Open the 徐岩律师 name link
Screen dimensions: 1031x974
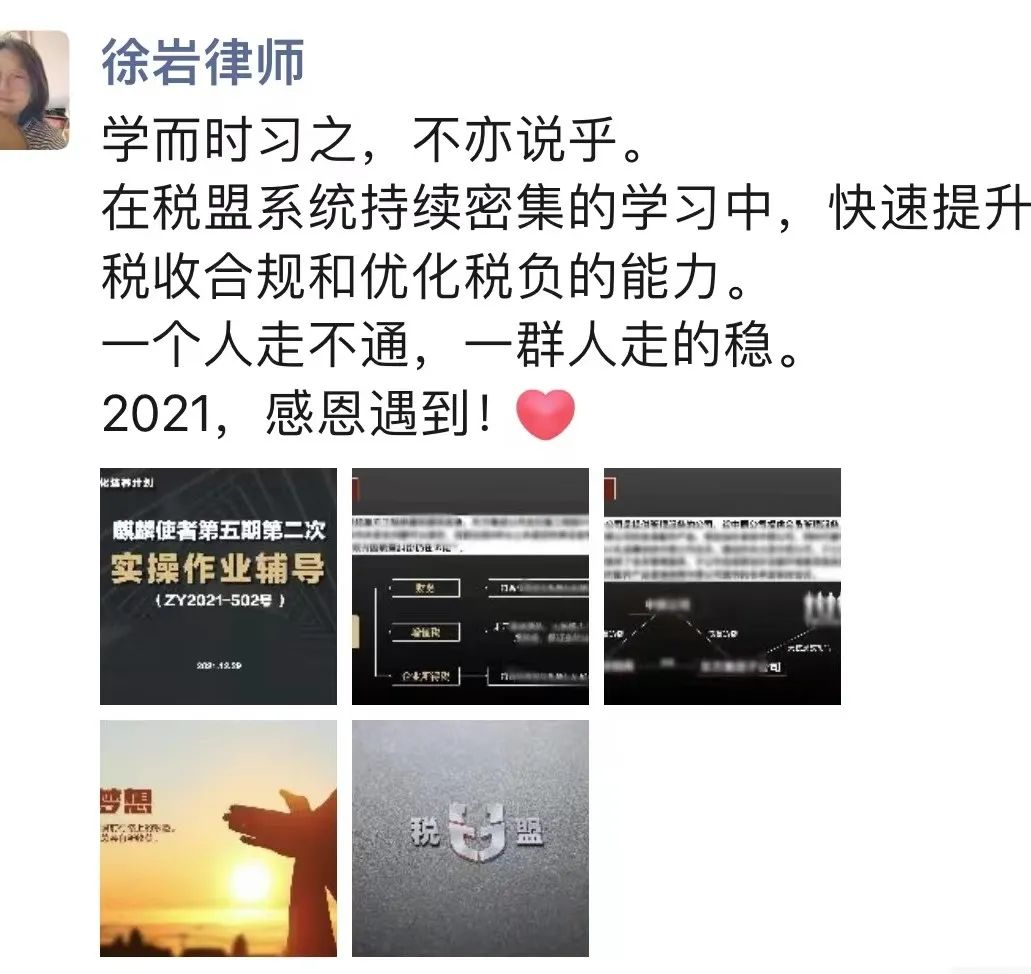[x=203, y=62]
